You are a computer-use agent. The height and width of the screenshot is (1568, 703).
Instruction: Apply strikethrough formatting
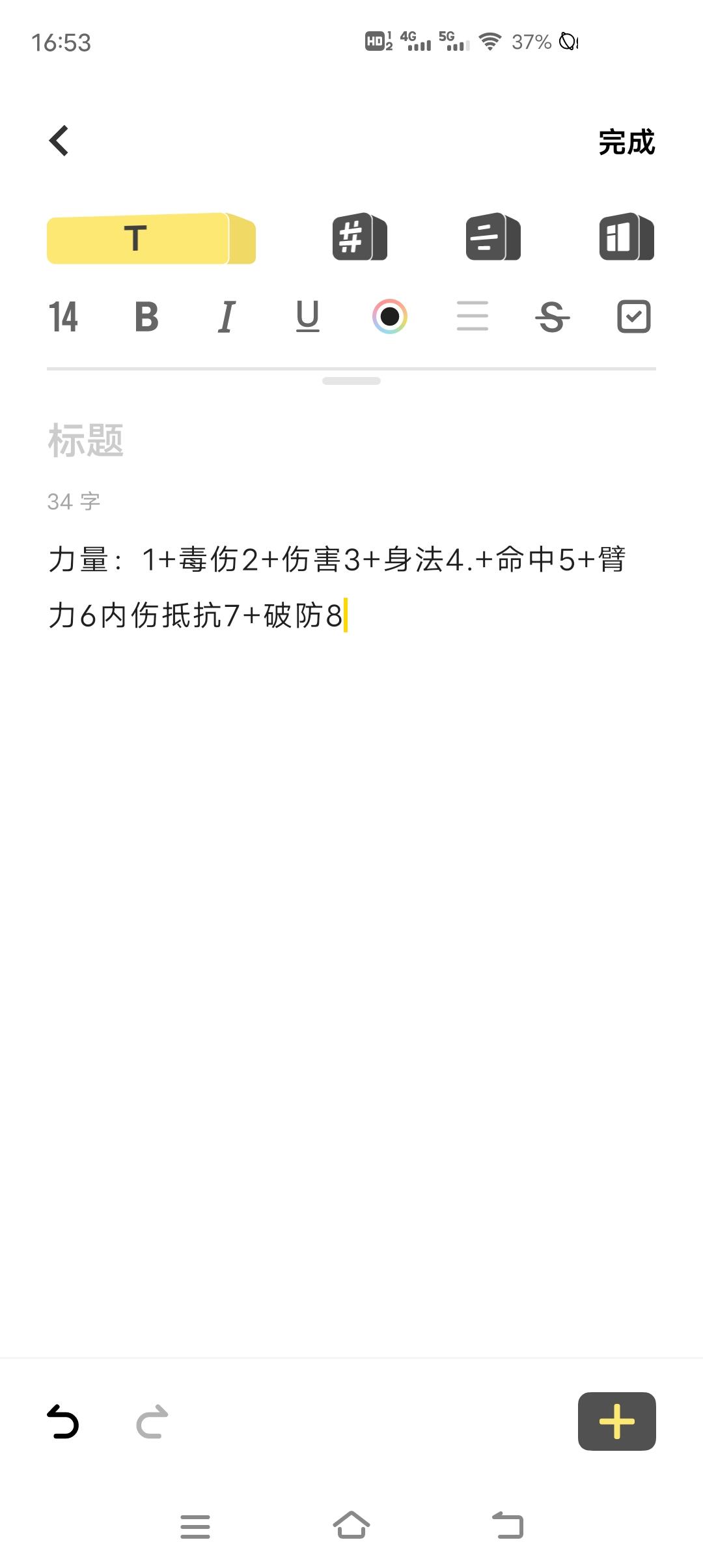[553, 318]
